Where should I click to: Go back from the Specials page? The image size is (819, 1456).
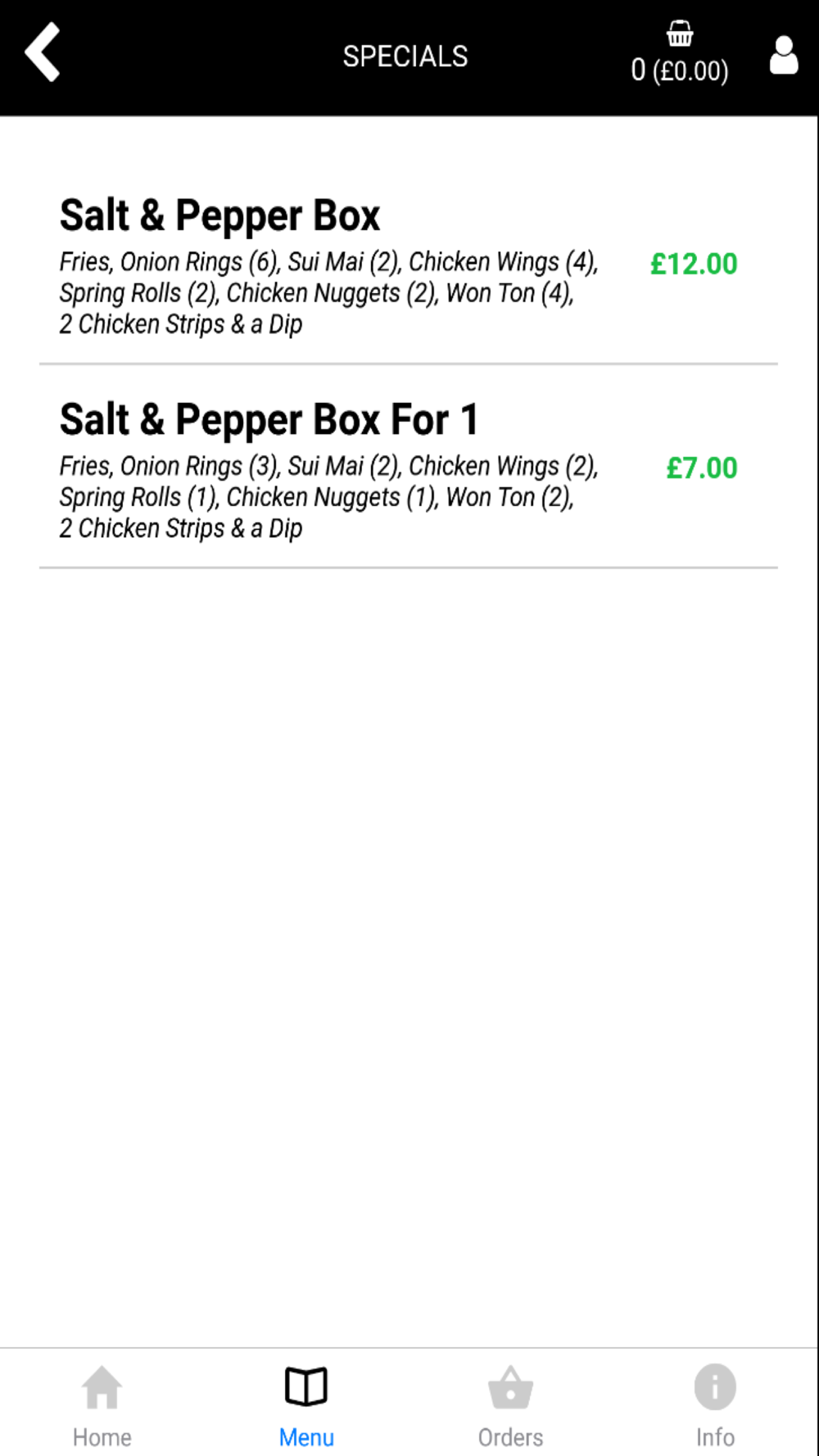point(43,53)
